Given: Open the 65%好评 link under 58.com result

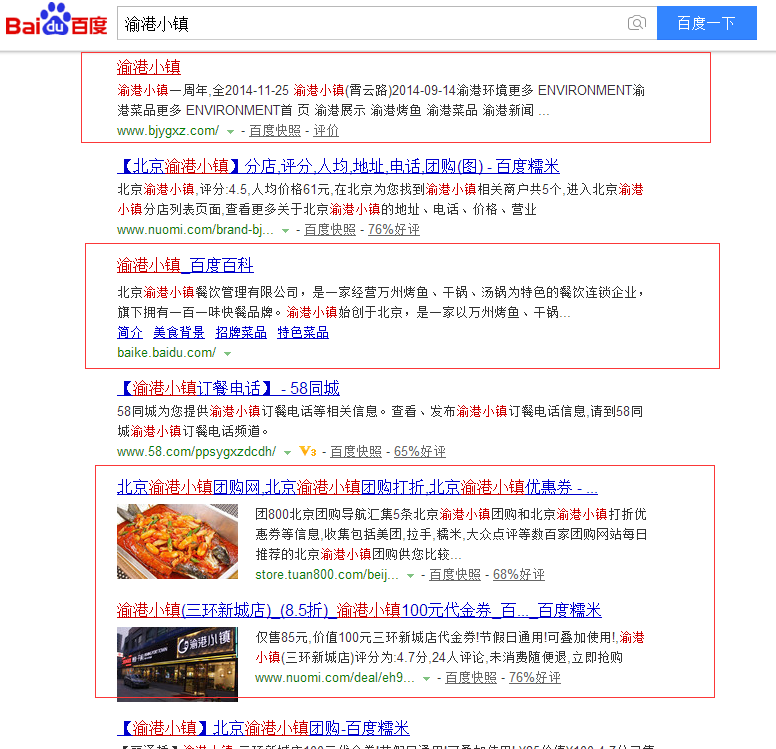Looking at the screenshot, I should click(x=420, y=452).
